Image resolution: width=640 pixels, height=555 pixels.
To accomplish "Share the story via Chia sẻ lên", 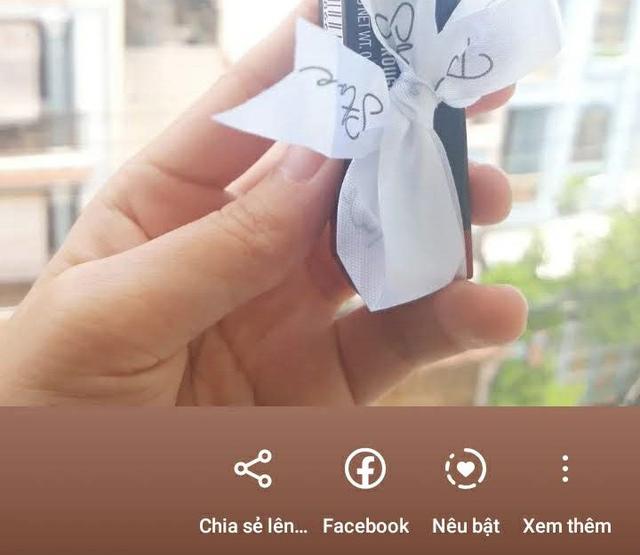I will click(x=253, y=469).
